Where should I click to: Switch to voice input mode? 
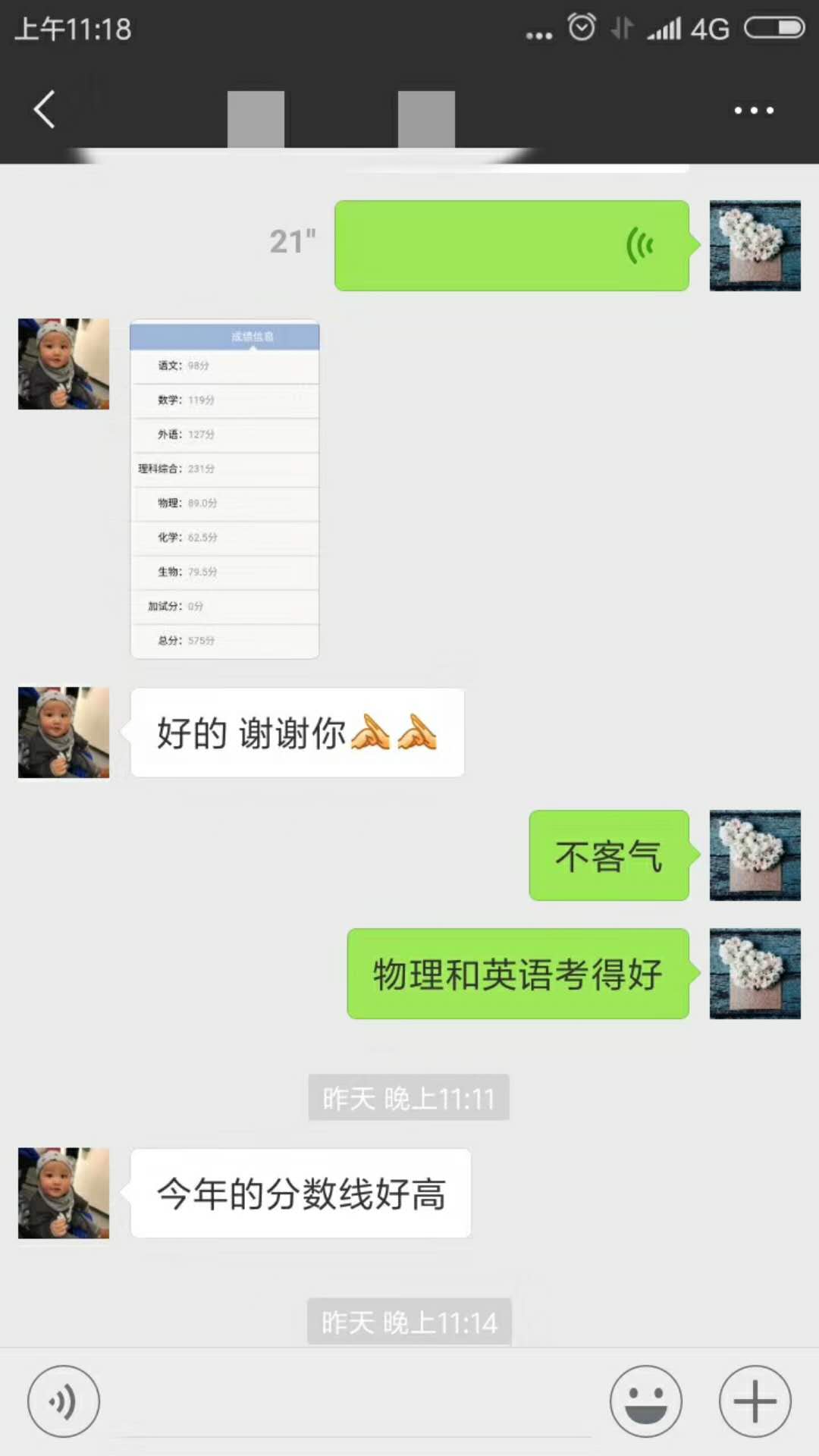click(64, 1401)
